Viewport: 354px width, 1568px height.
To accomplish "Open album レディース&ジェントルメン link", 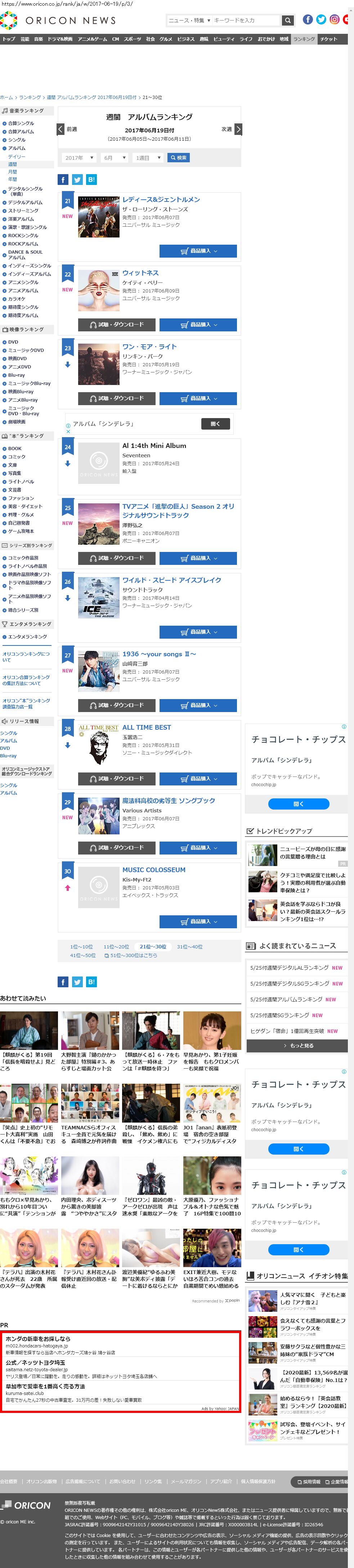I will pyautogui.click(x=161, y=200).
